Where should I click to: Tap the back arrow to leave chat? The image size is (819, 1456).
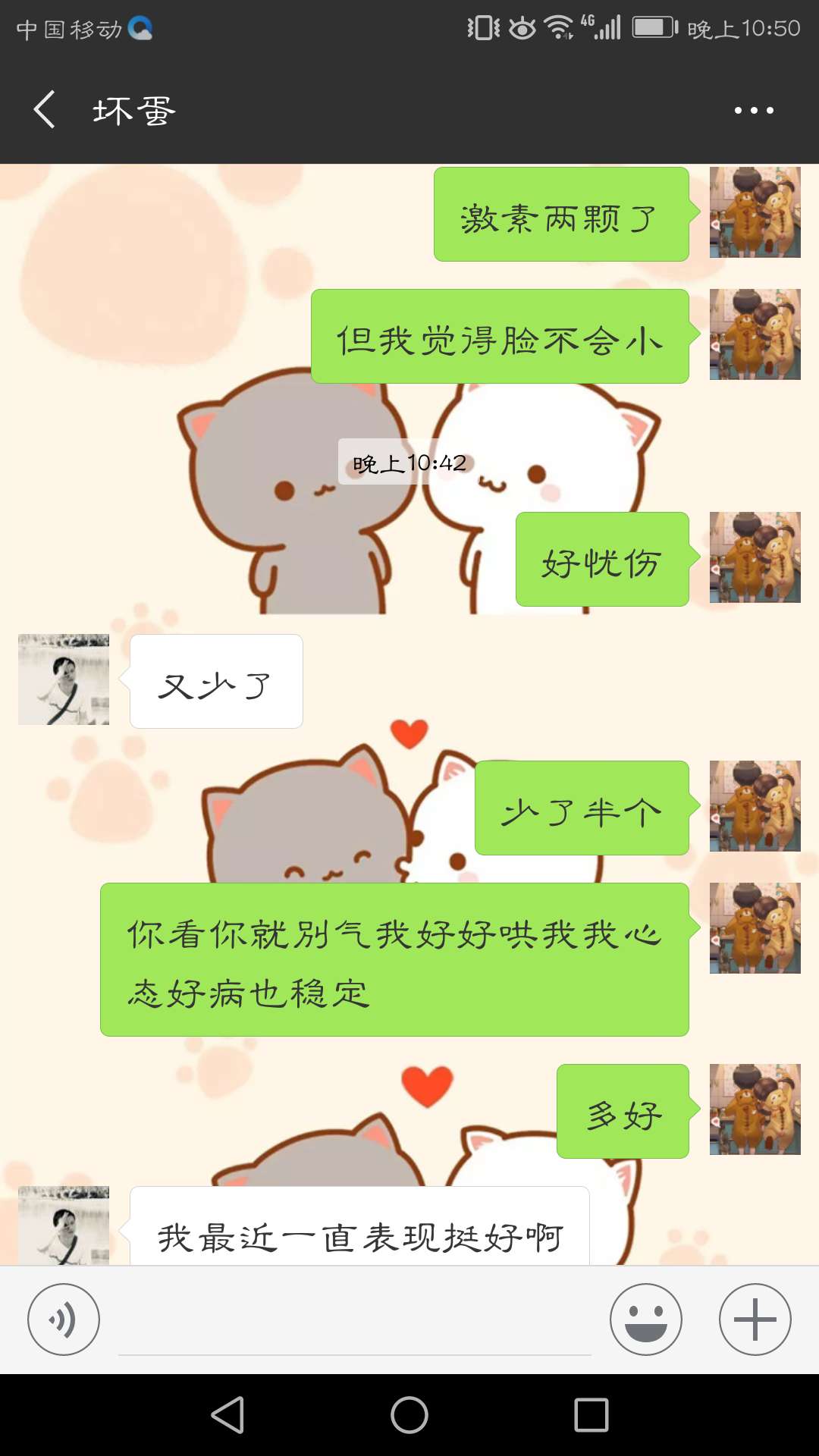[x=43, y=109]
